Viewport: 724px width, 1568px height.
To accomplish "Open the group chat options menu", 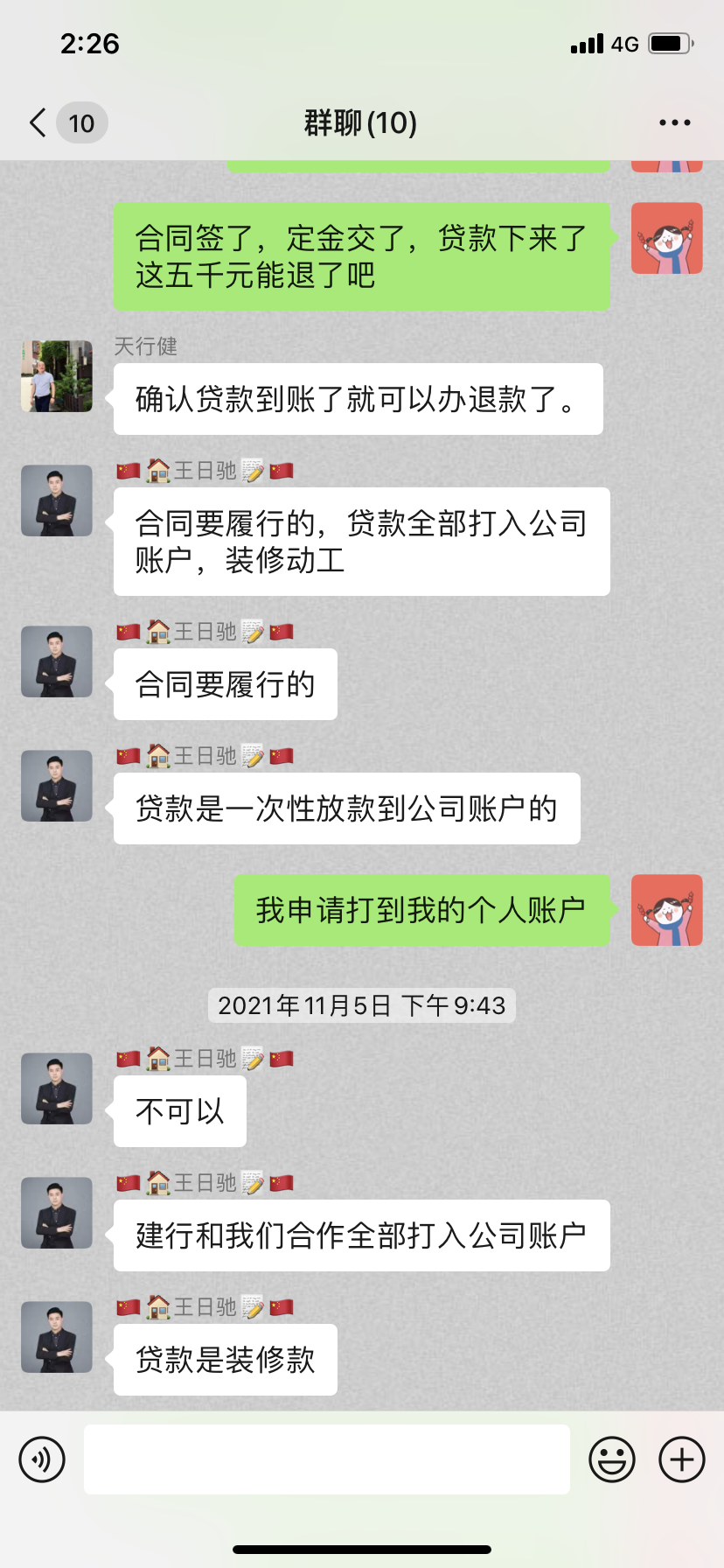I will (674, 123).
